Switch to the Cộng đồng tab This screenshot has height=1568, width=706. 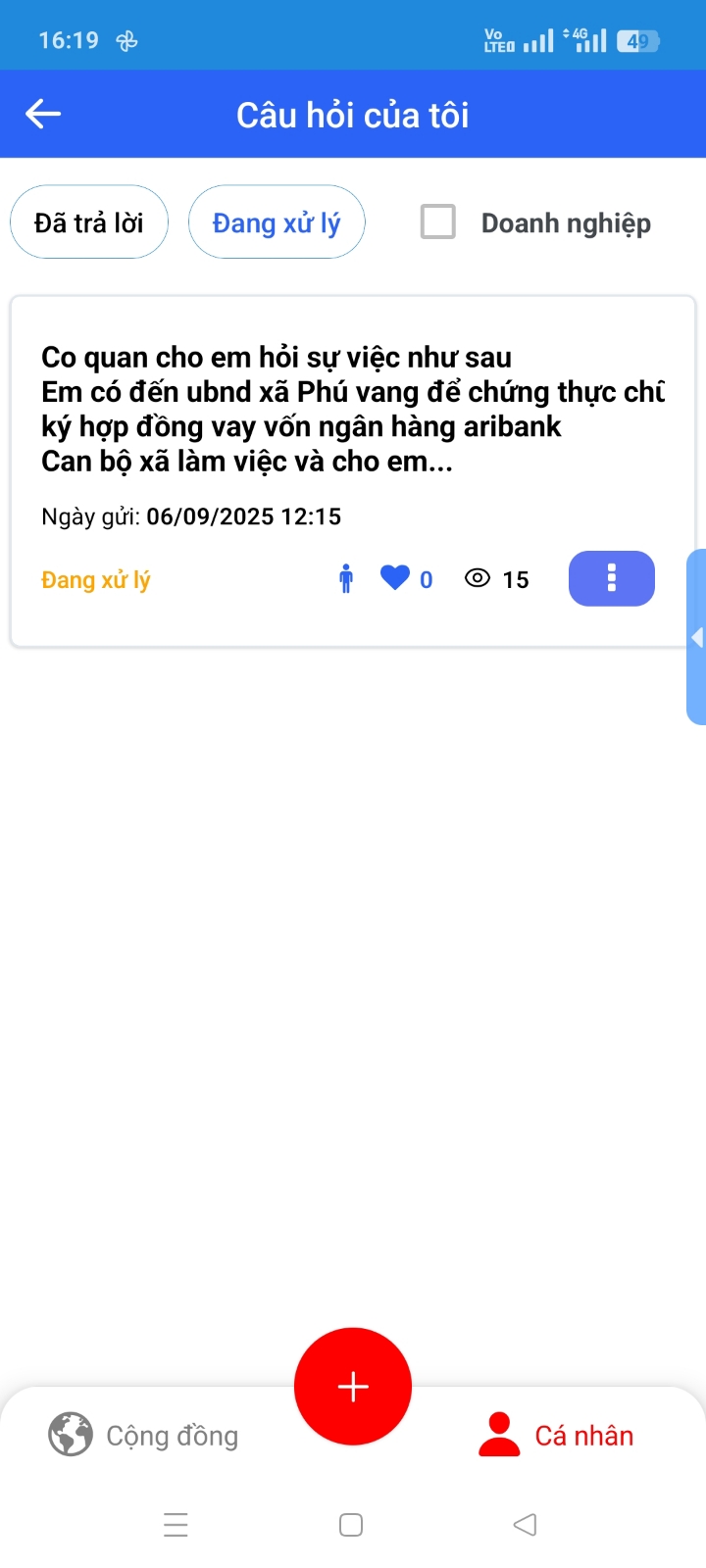[x=144, y=1435]
